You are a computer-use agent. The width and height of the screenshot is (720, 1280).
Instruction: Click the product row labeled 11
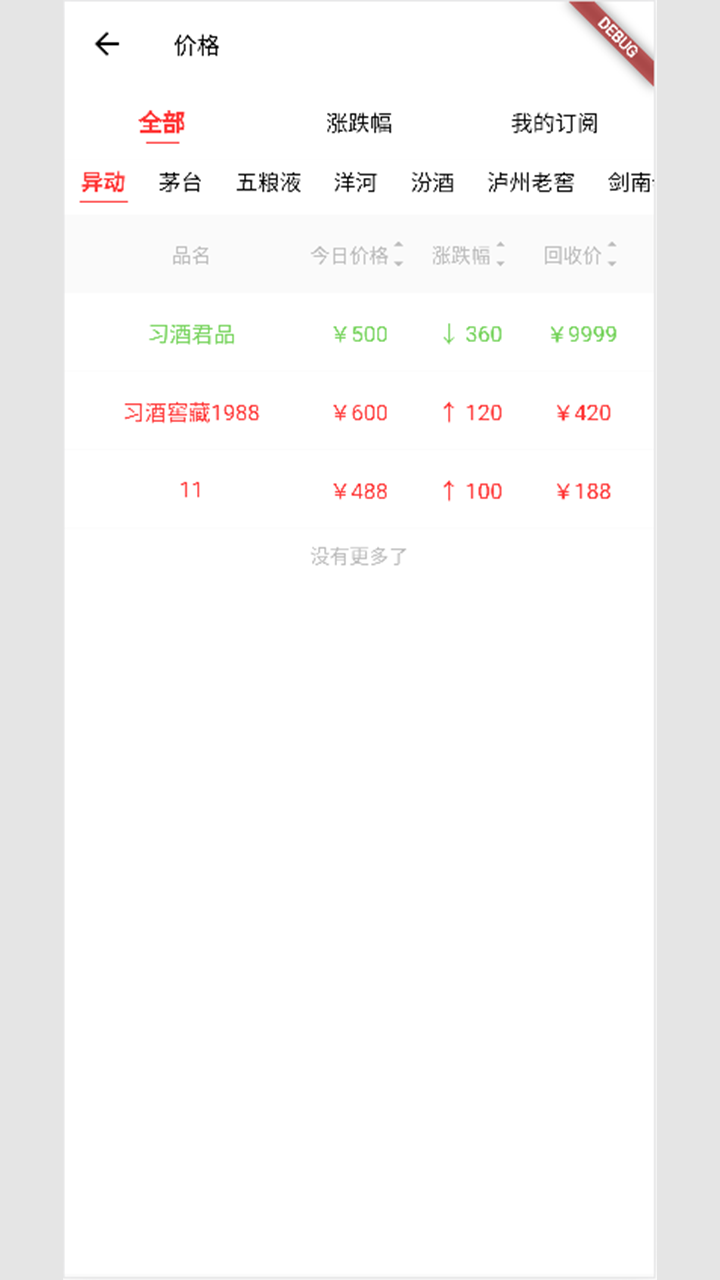pos(191,491)
